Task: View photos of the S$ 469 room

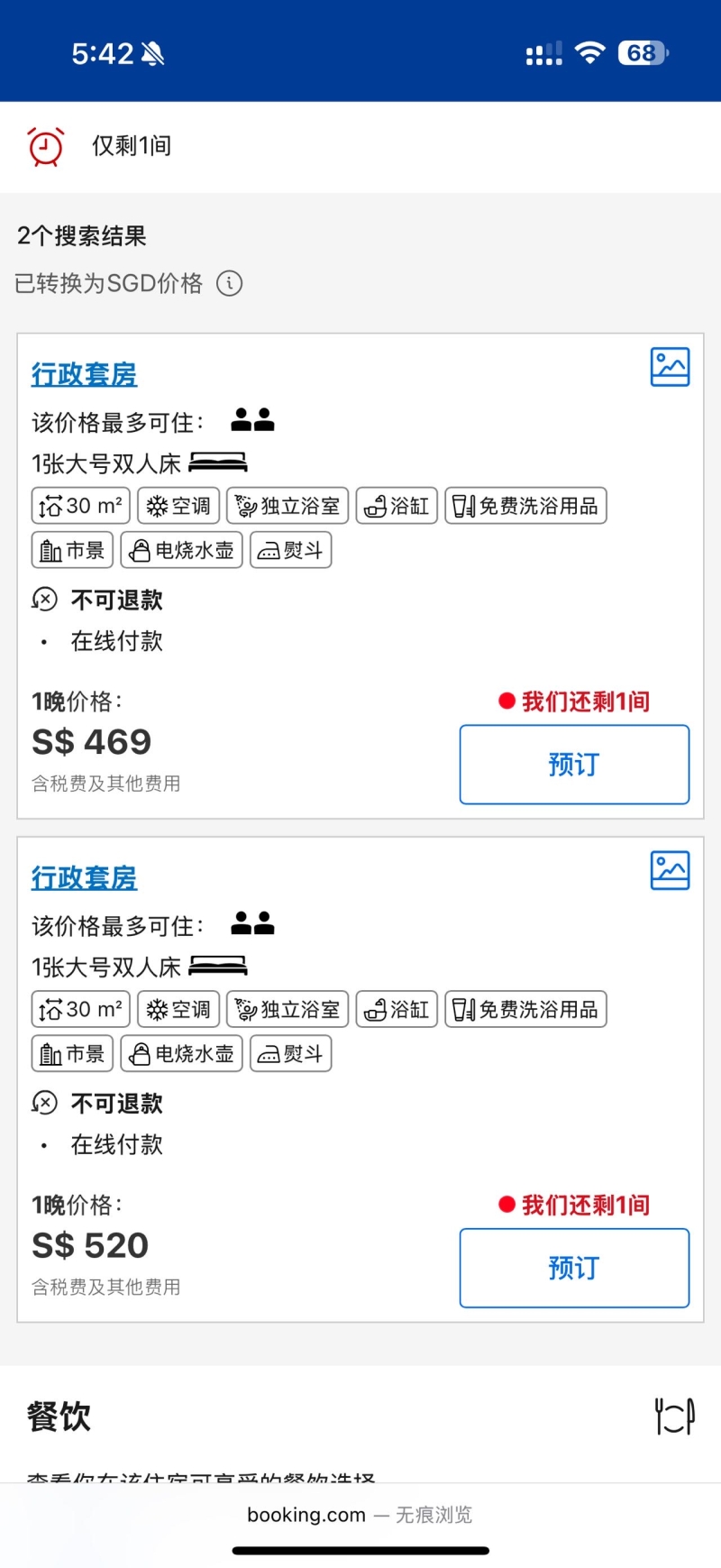Action: (x=670, y=367)
